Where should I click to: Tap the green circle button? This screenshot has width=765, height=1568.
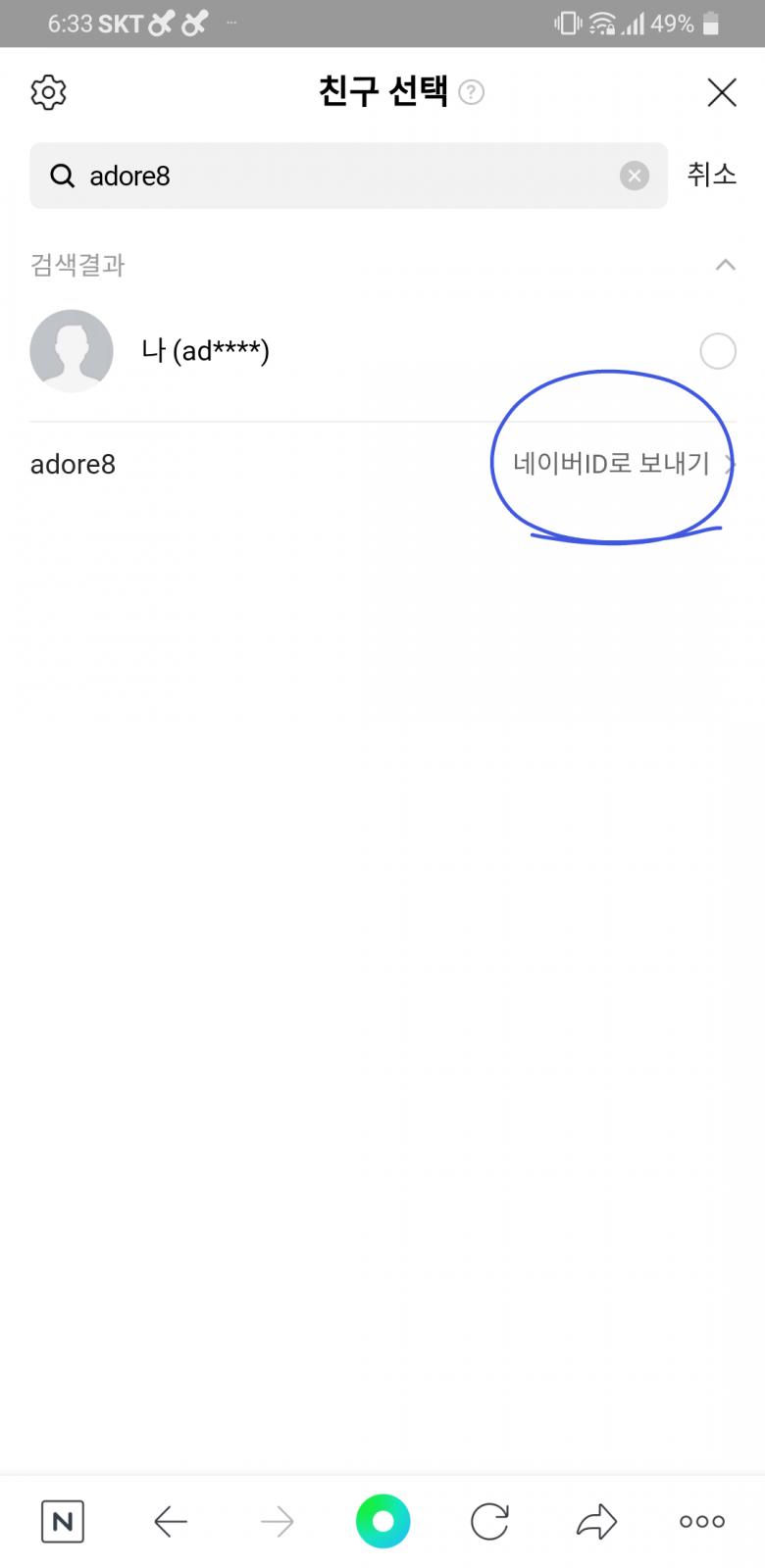coord(382,1521)
